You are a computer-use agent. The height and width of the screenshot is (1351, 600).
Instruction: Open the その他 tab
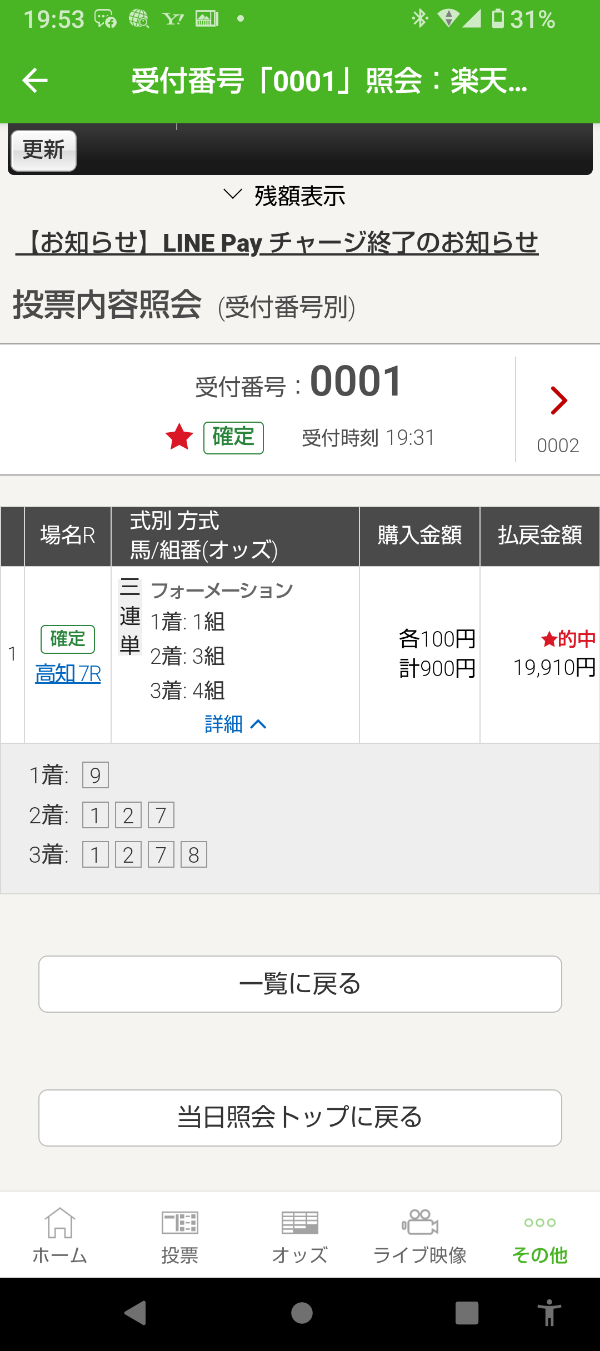540,1236
